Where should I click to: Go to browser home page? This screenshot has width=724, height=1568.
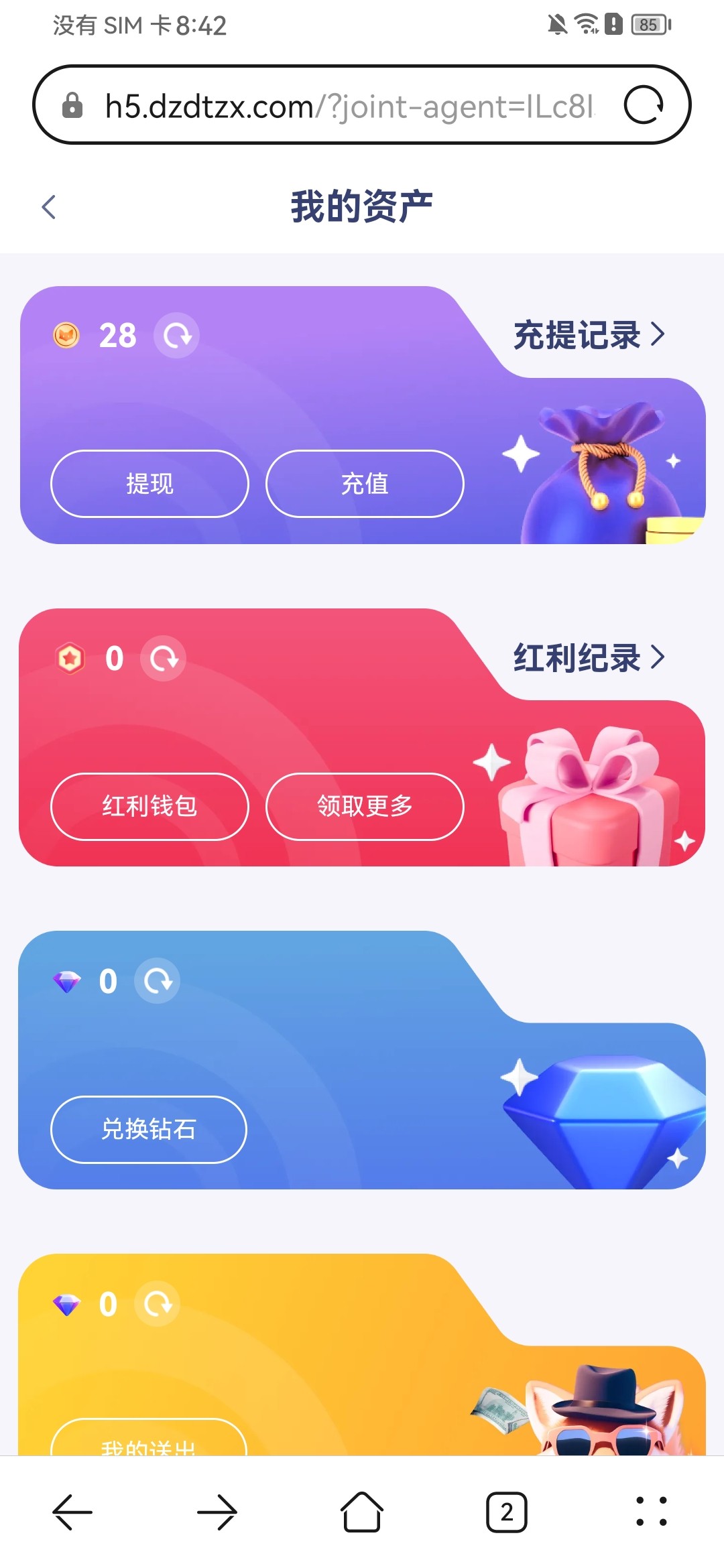[x=362, y=1512]
